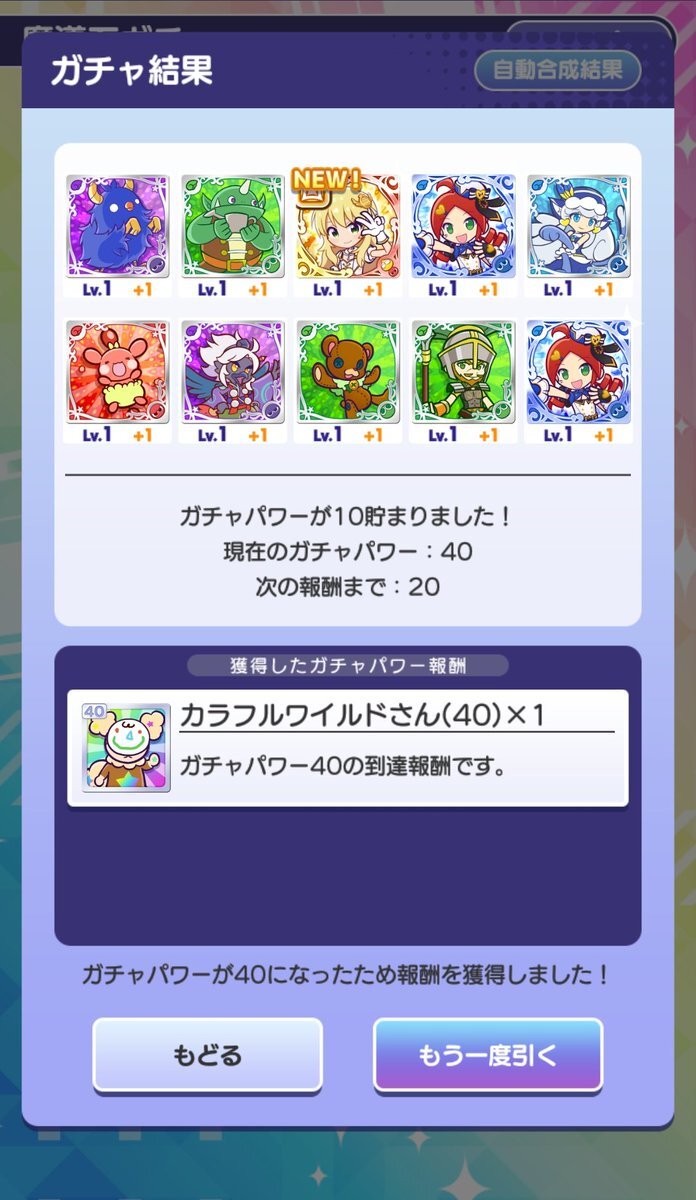Tap the もどる button to go back
Screen dimensions: 696x1200
(207, 1055)
